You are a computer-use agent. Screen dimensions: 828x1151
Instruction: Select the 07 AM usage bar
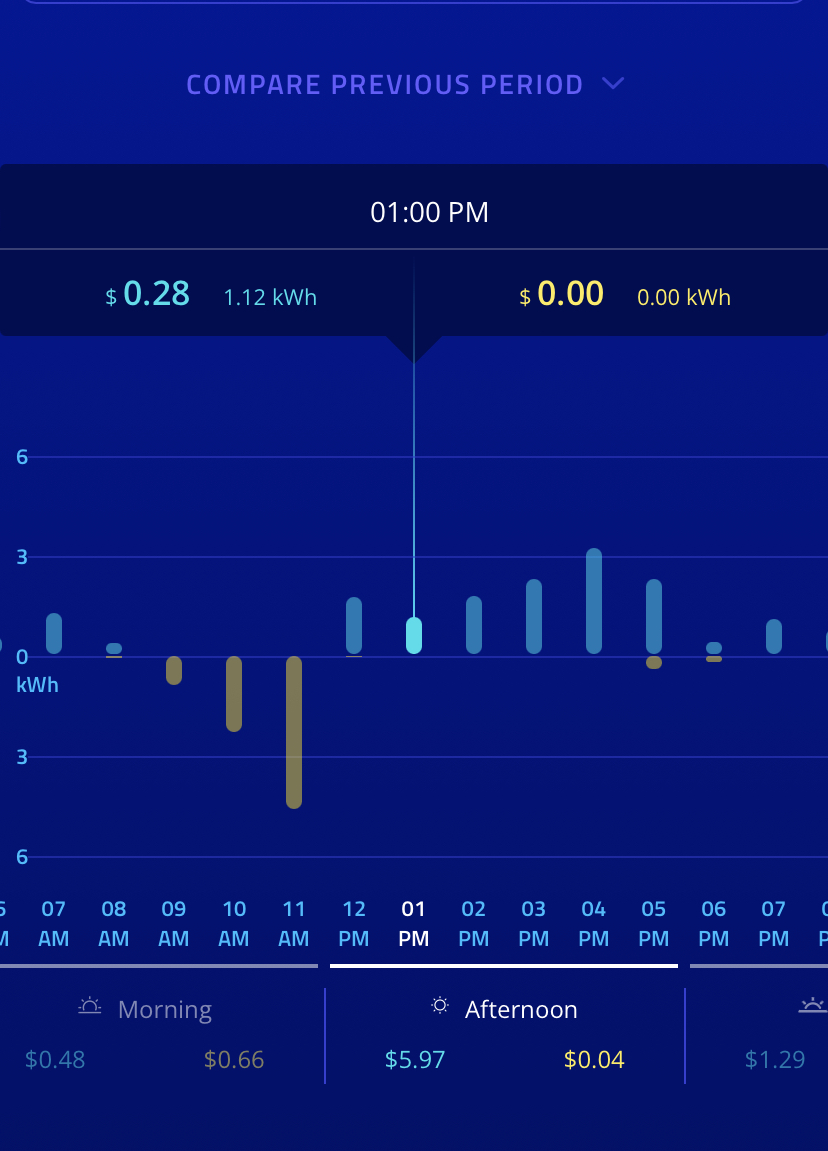tap(54, 633)
